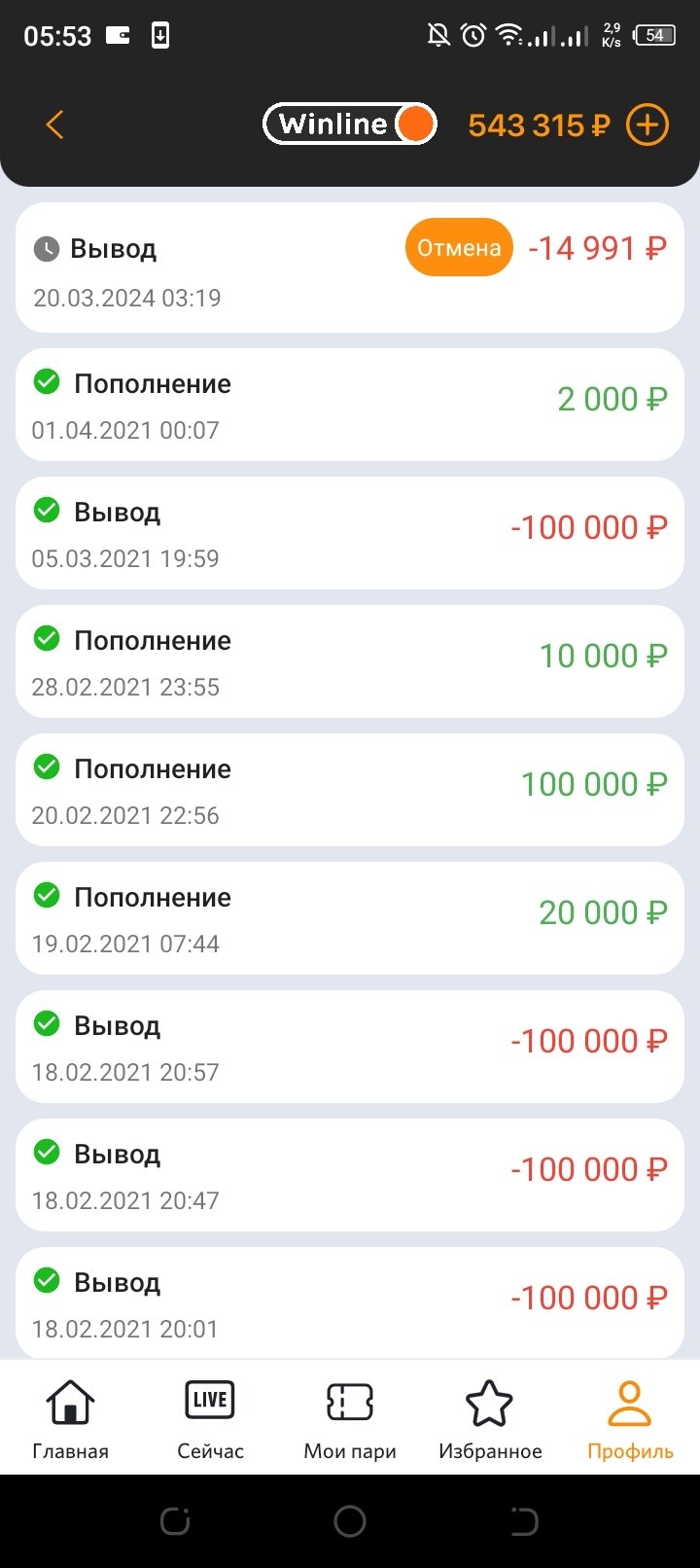
Task: Go back using the orange arrow
Action: pyautogui.click(x=54, y=125)
